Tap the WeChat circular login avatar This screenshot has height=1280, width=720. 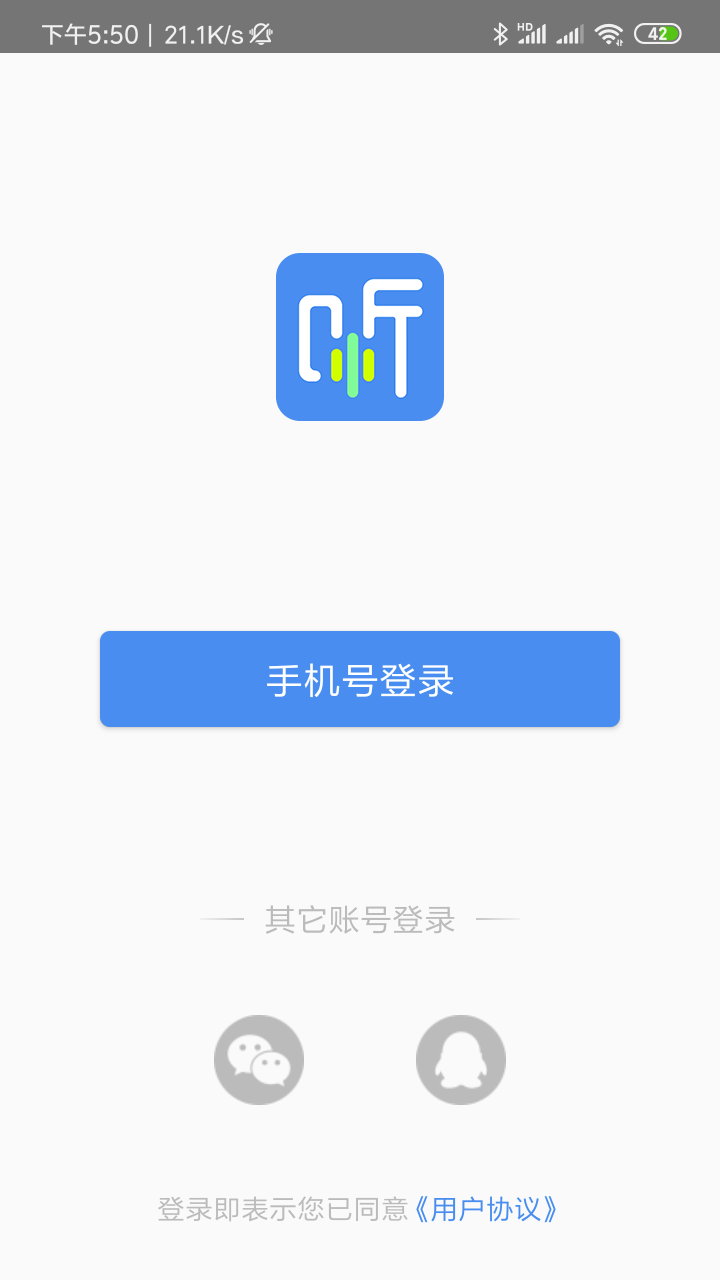click(x=258, y=1059)
